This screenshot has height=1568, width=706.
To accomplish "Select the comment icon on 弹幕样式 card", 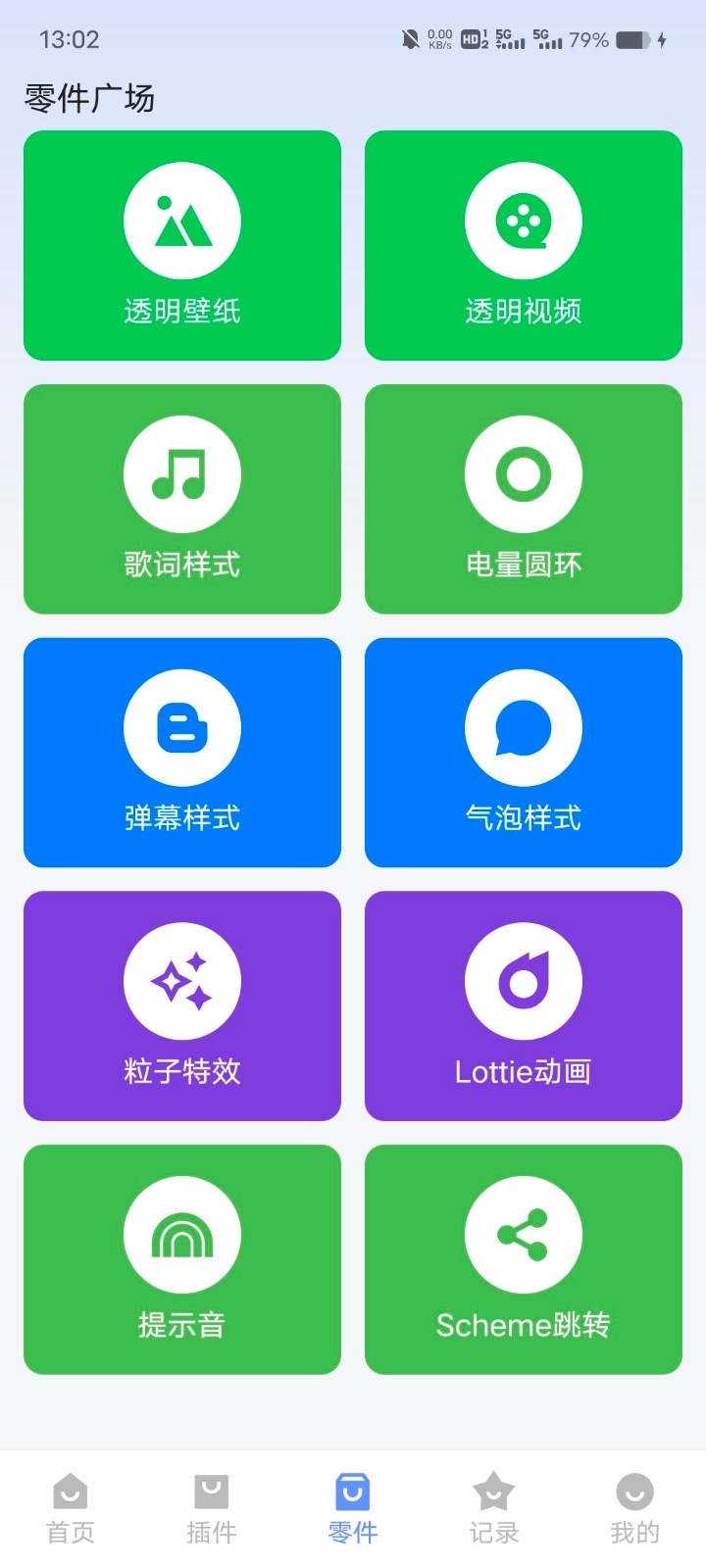I will (181, 726).
